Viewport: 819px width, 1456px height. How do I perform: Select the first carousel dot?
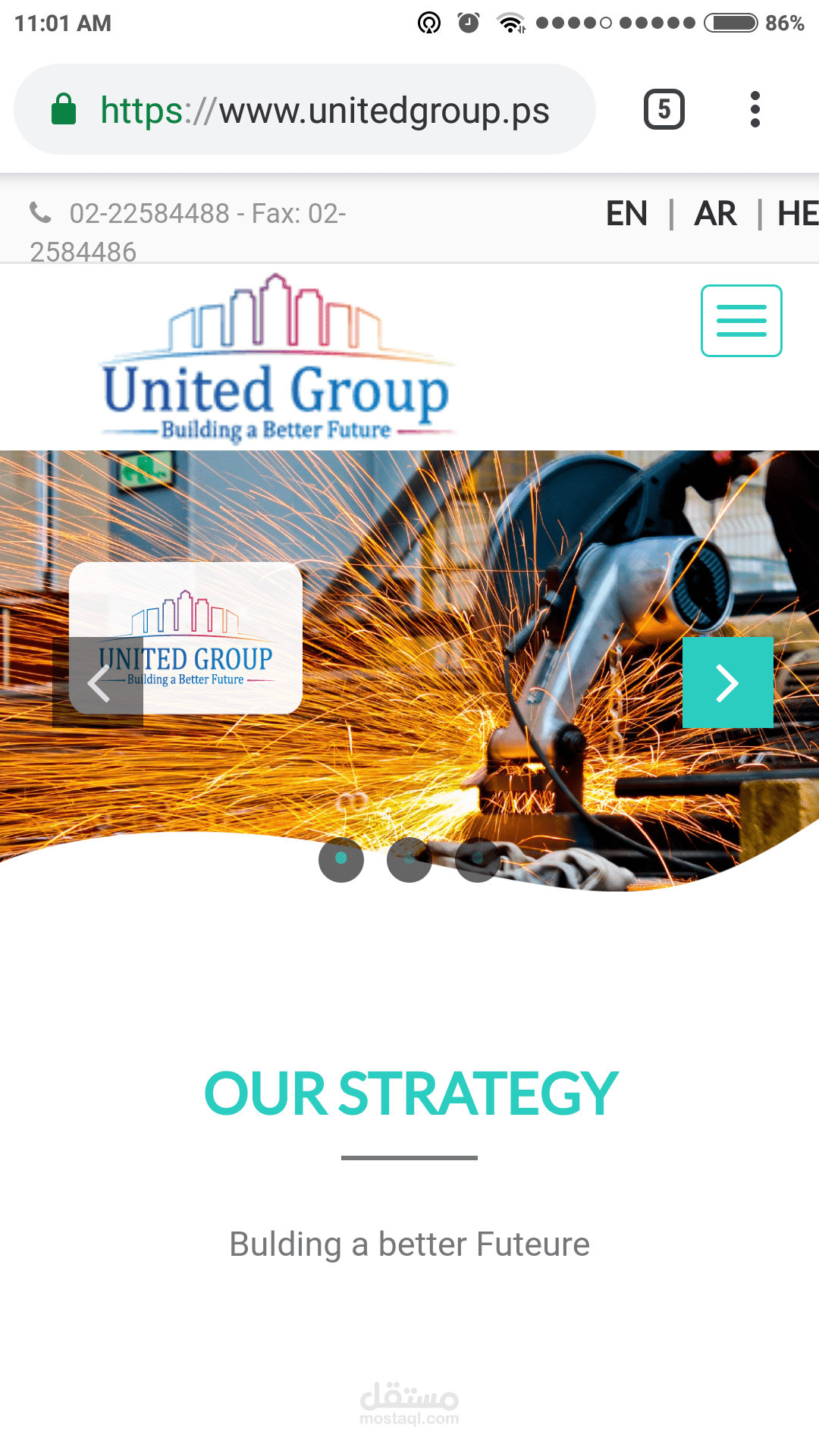coord(341,858)
